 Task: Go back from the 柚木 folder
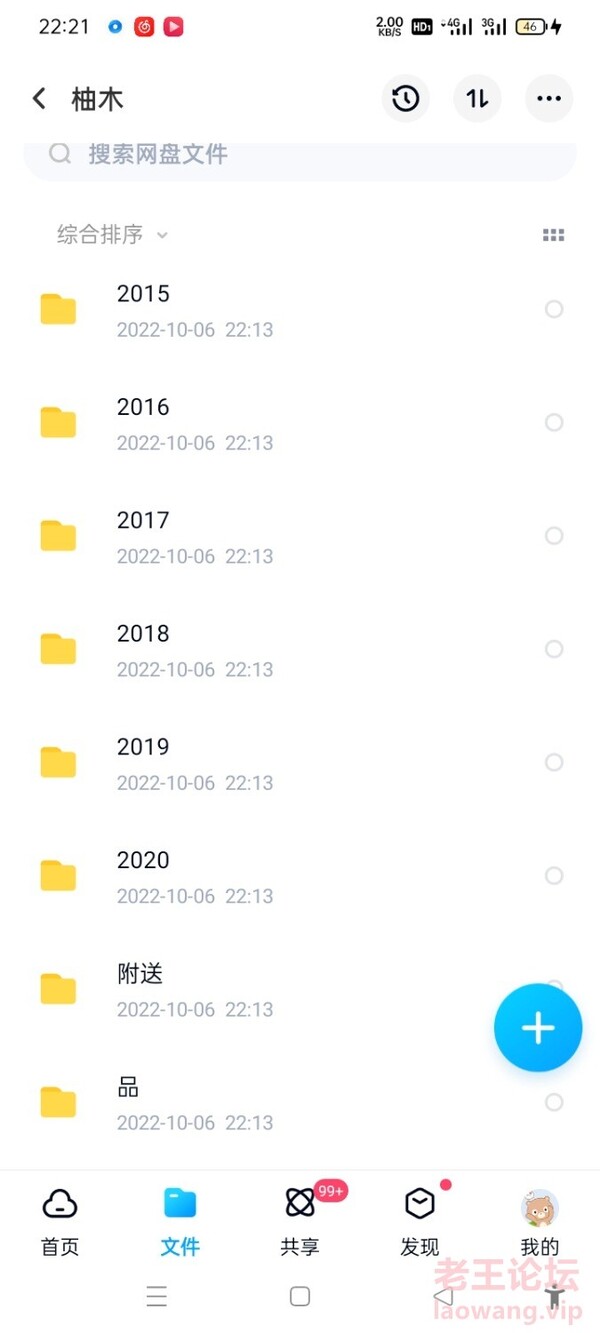pyautogui.click(x=39, y=98)
